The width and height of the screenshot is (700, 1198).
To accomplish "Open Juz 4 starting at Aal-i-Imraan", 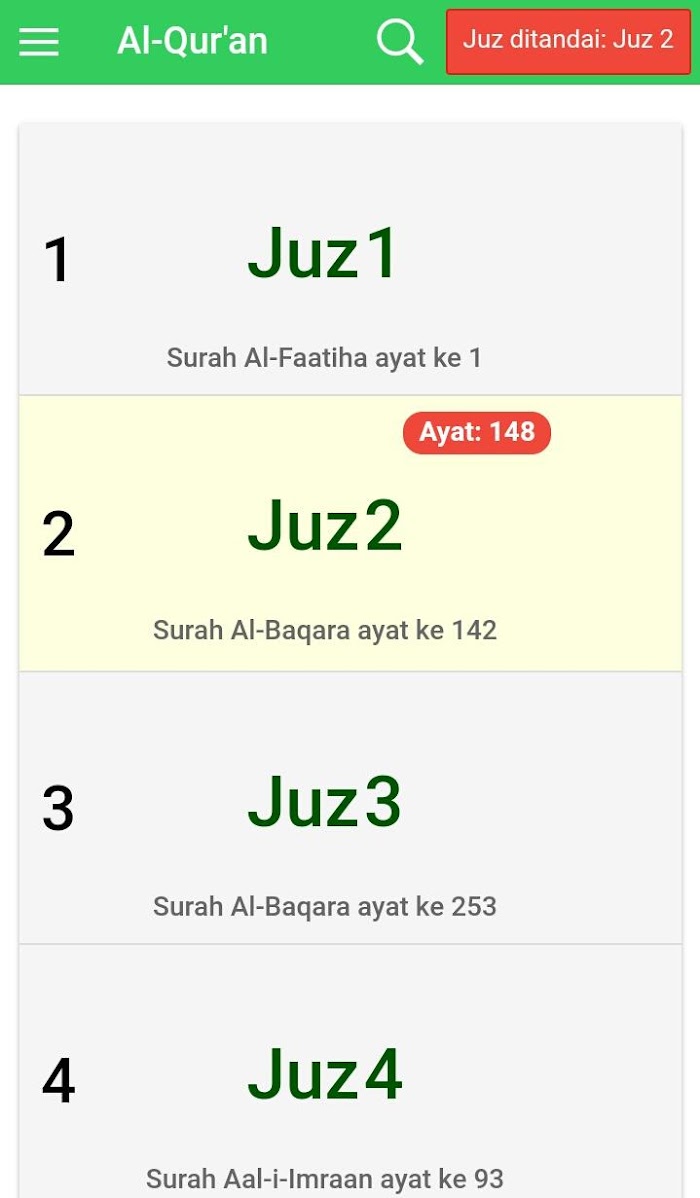I will point(350,1071).
